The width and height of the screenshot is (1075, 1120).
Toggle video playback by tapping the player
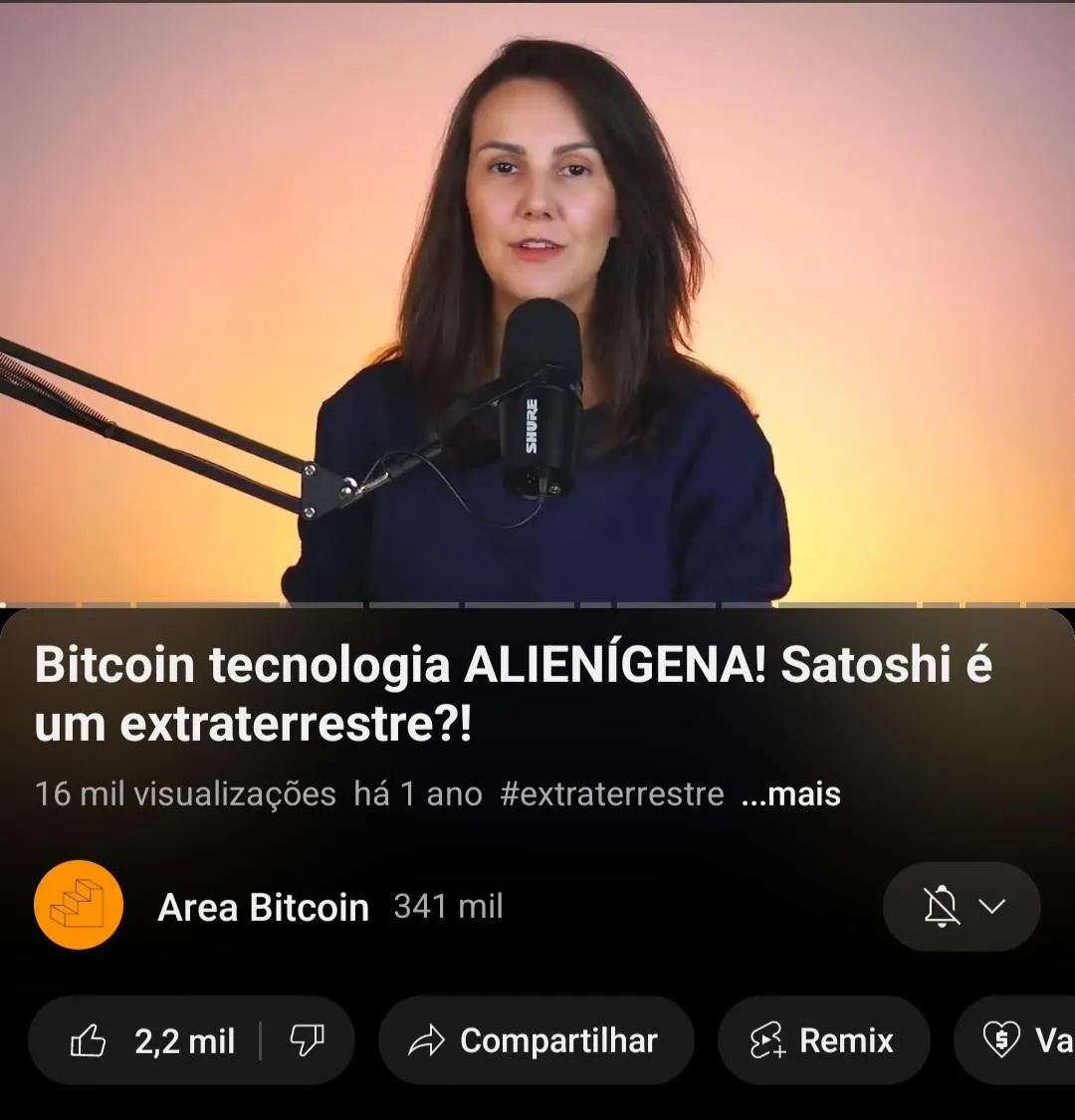537,299
